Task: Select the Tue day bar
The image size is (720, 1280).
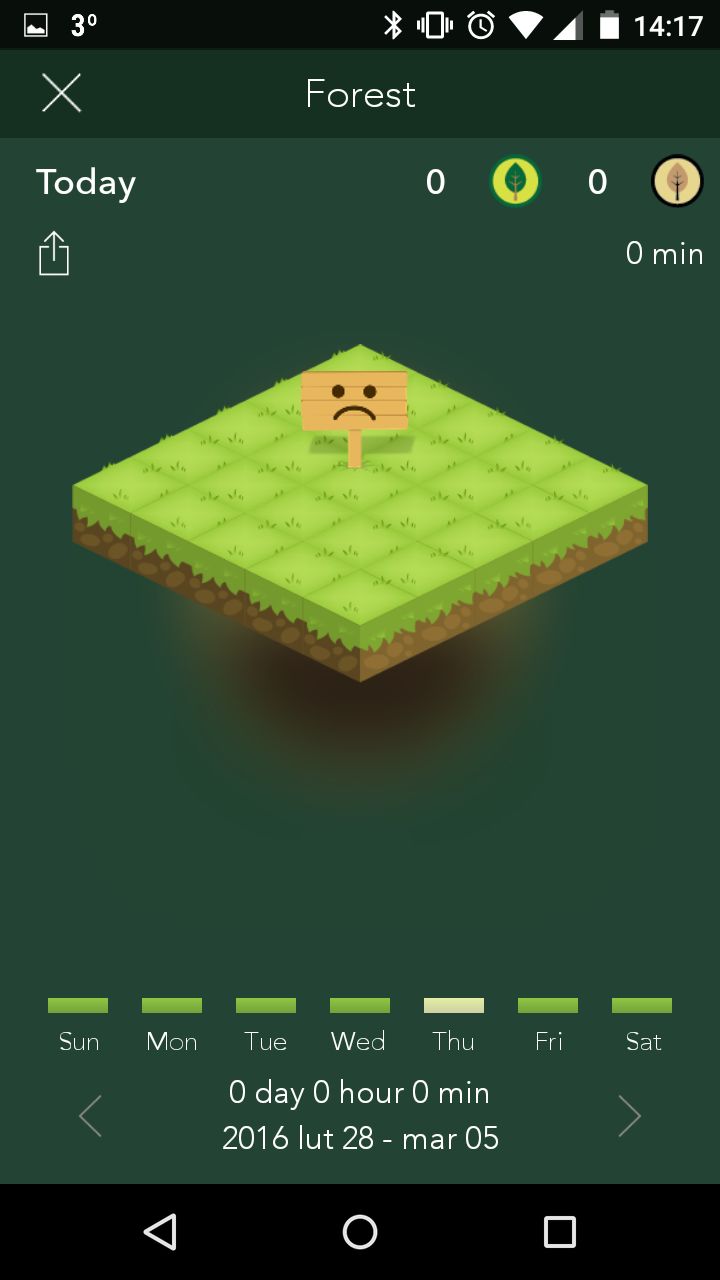Action: point(266,1005)
